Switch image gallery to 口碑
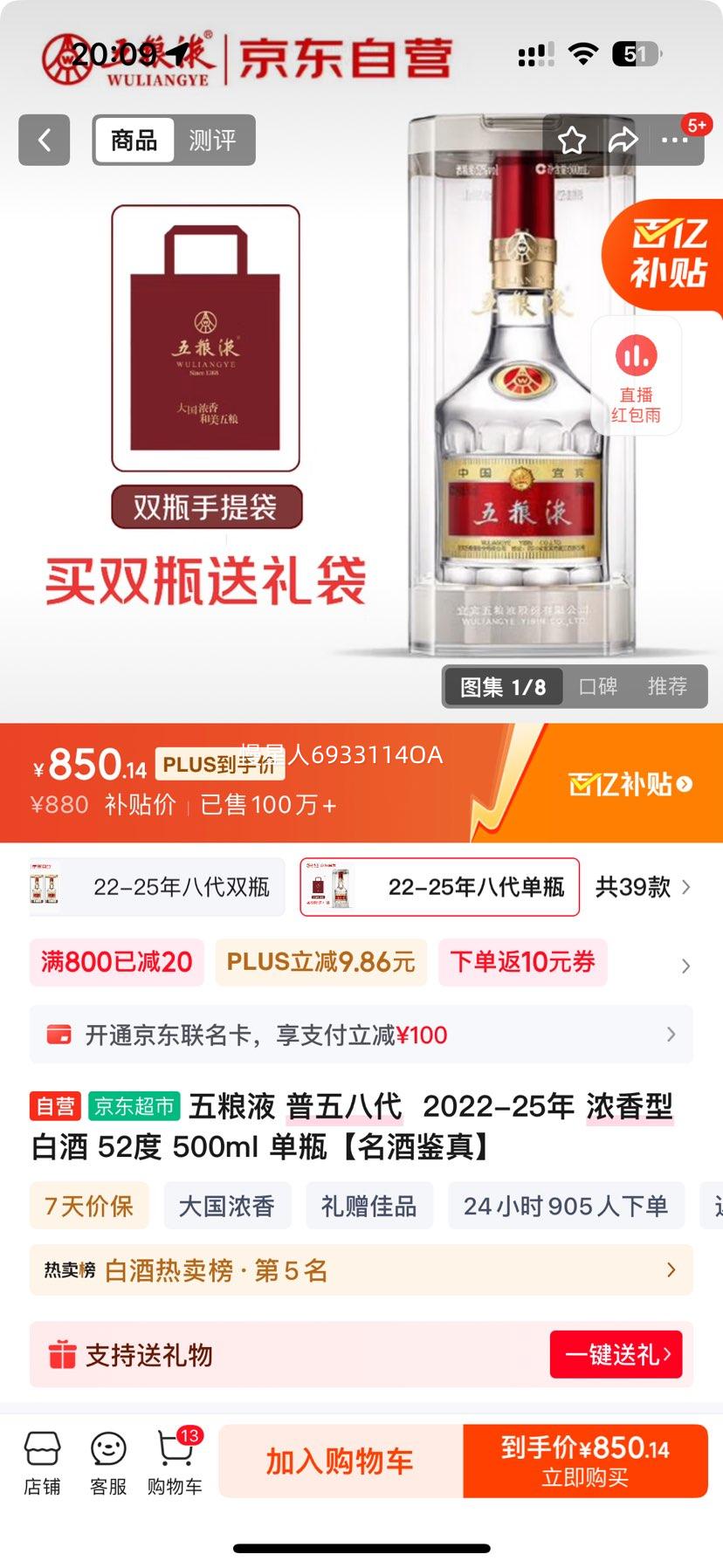The height and width of the screenshot is (1568, 723). 598,686
